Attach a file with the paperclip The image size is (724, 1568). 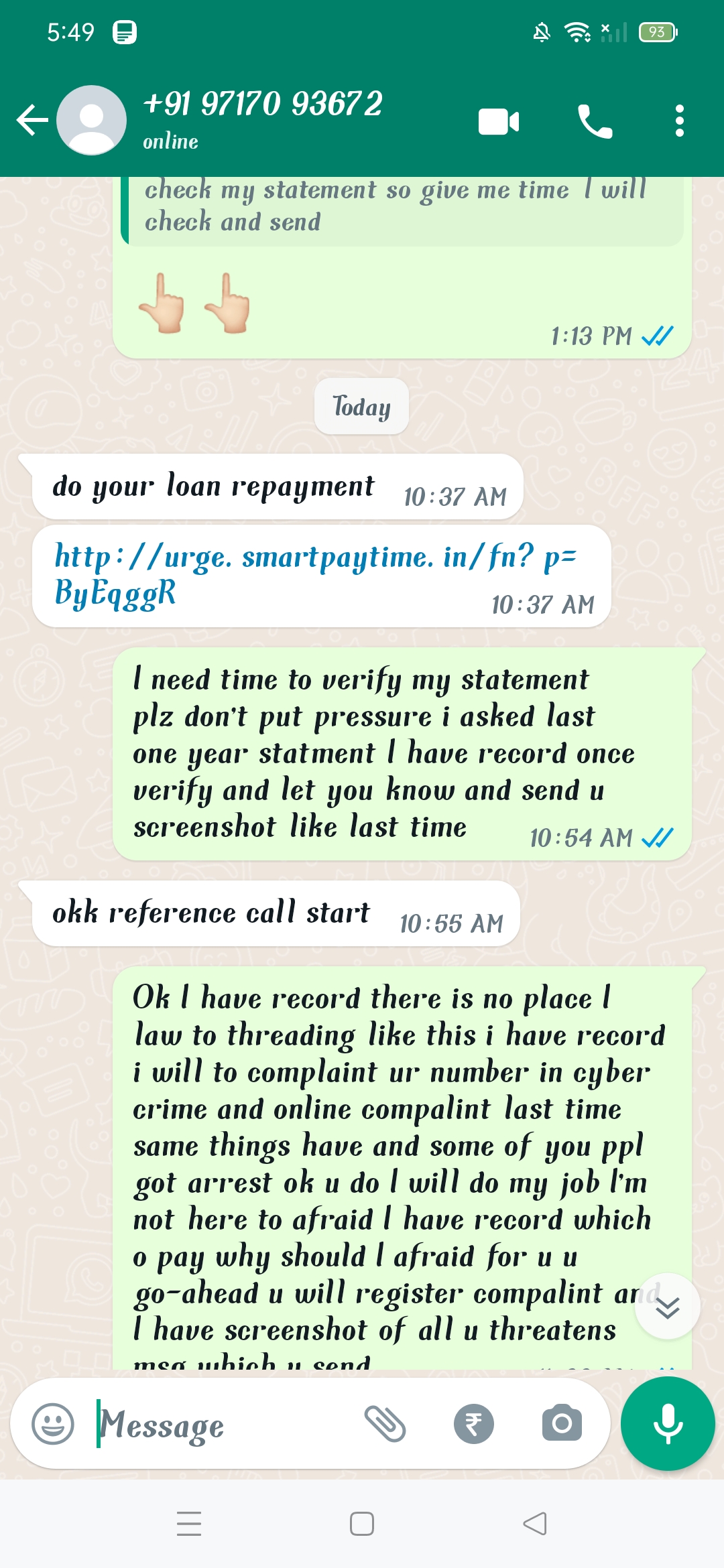(385, 1423)
